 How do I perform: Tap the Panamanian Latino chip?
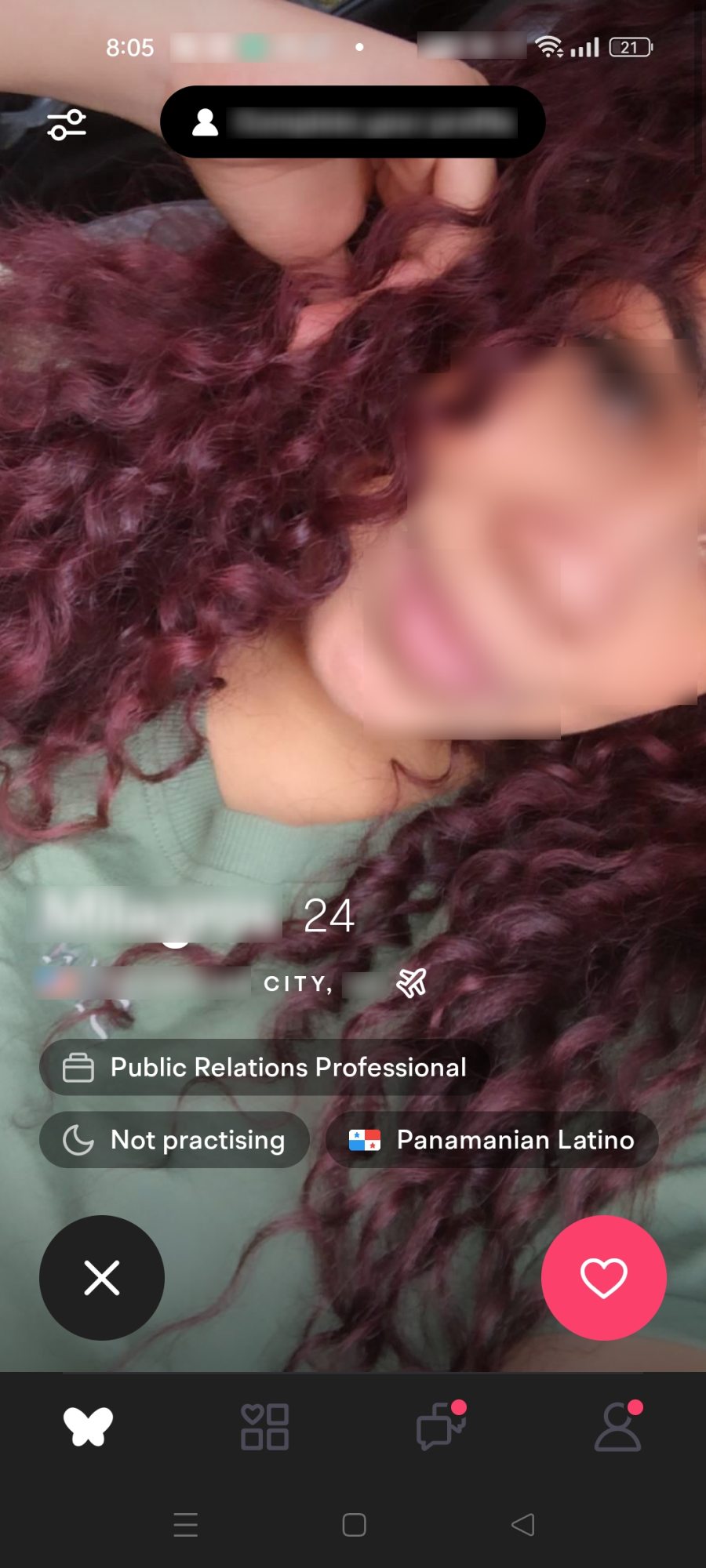[492, 1140]
